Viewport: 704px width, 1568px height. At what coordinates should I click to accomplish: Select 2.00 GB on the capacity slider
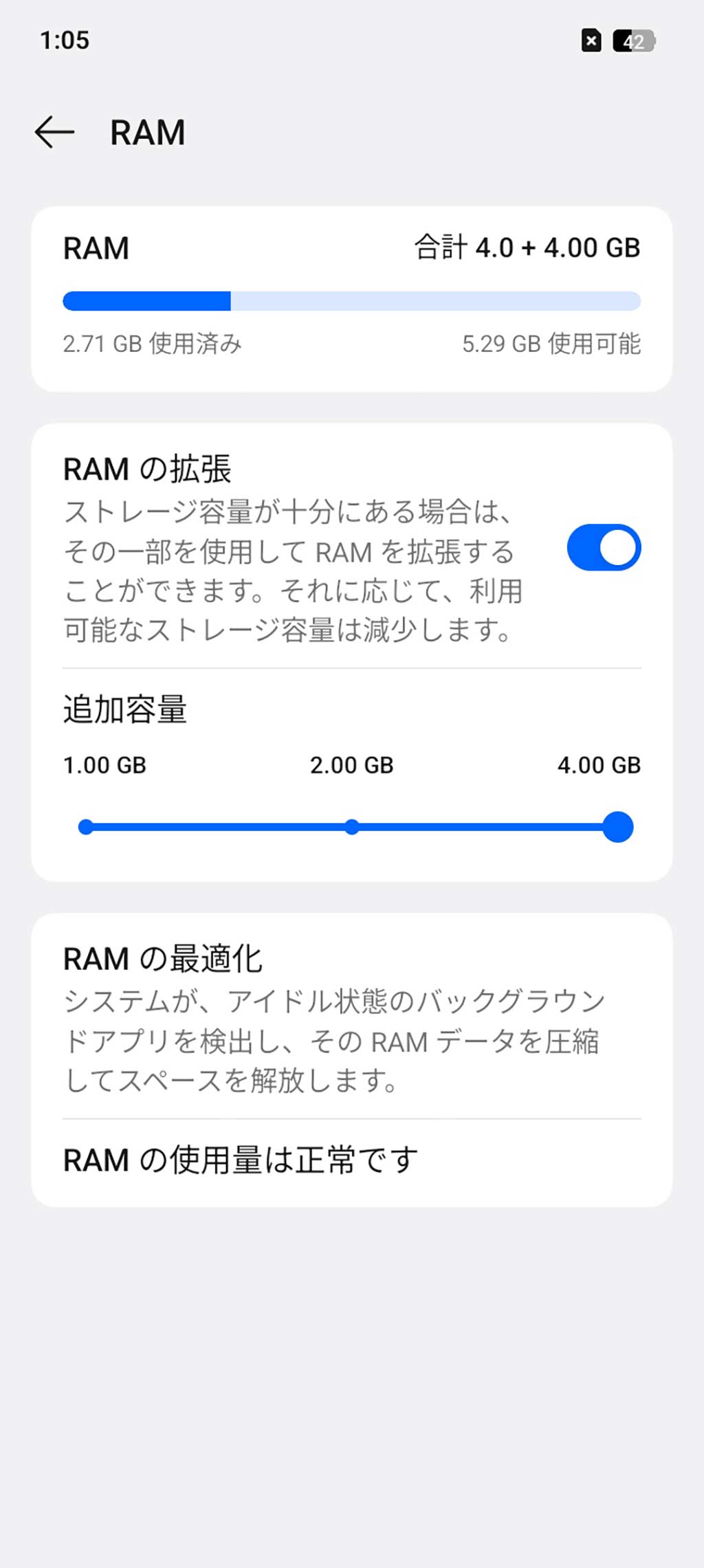click(352, 826)
